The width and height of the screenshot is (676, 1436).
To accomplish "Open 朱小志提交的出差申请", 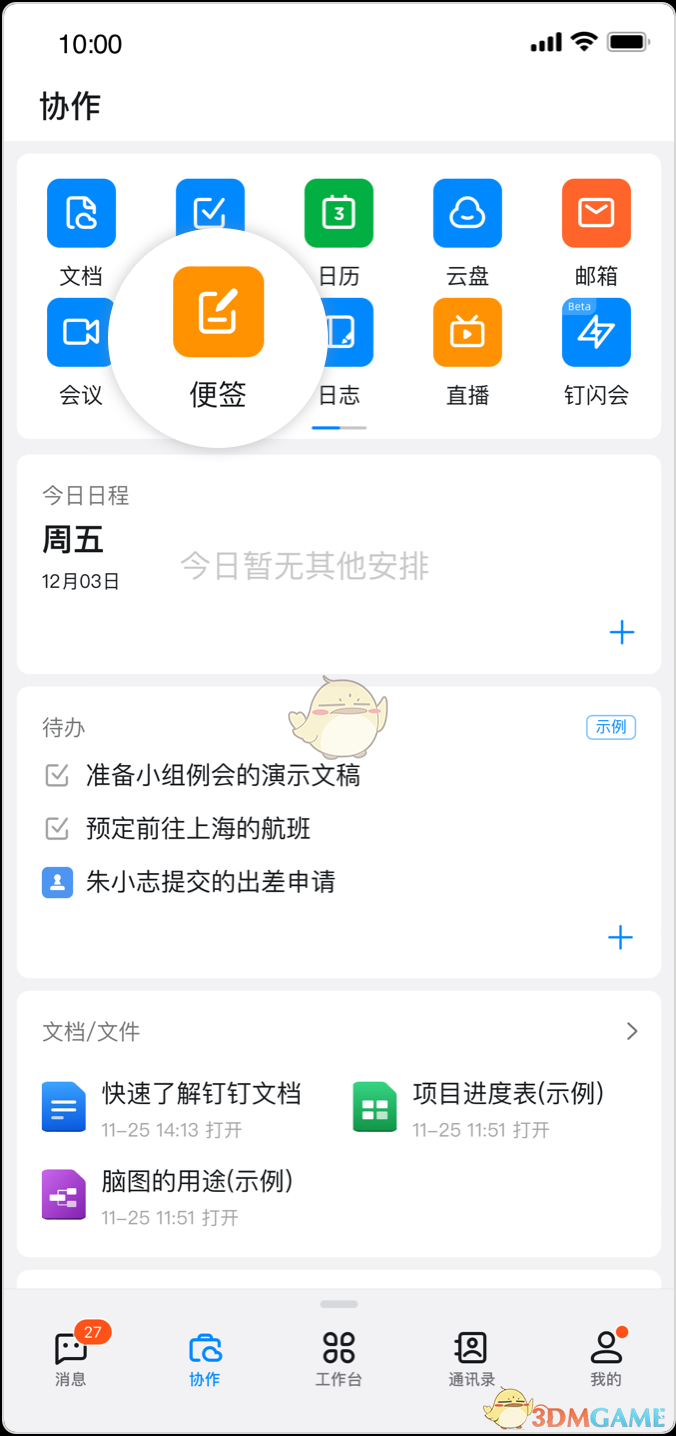I will 210,882.
